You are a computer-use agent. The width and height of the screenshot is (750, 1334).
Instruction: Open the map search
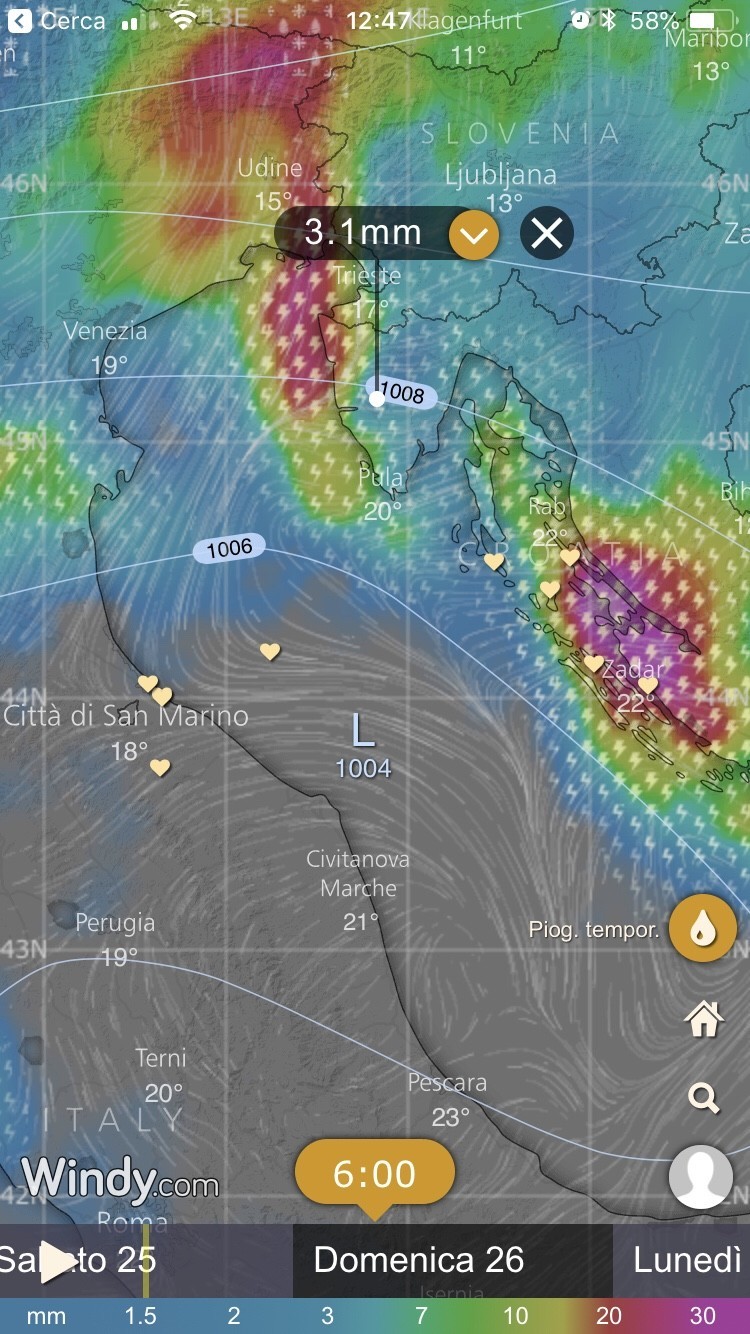pos(704,1099)
